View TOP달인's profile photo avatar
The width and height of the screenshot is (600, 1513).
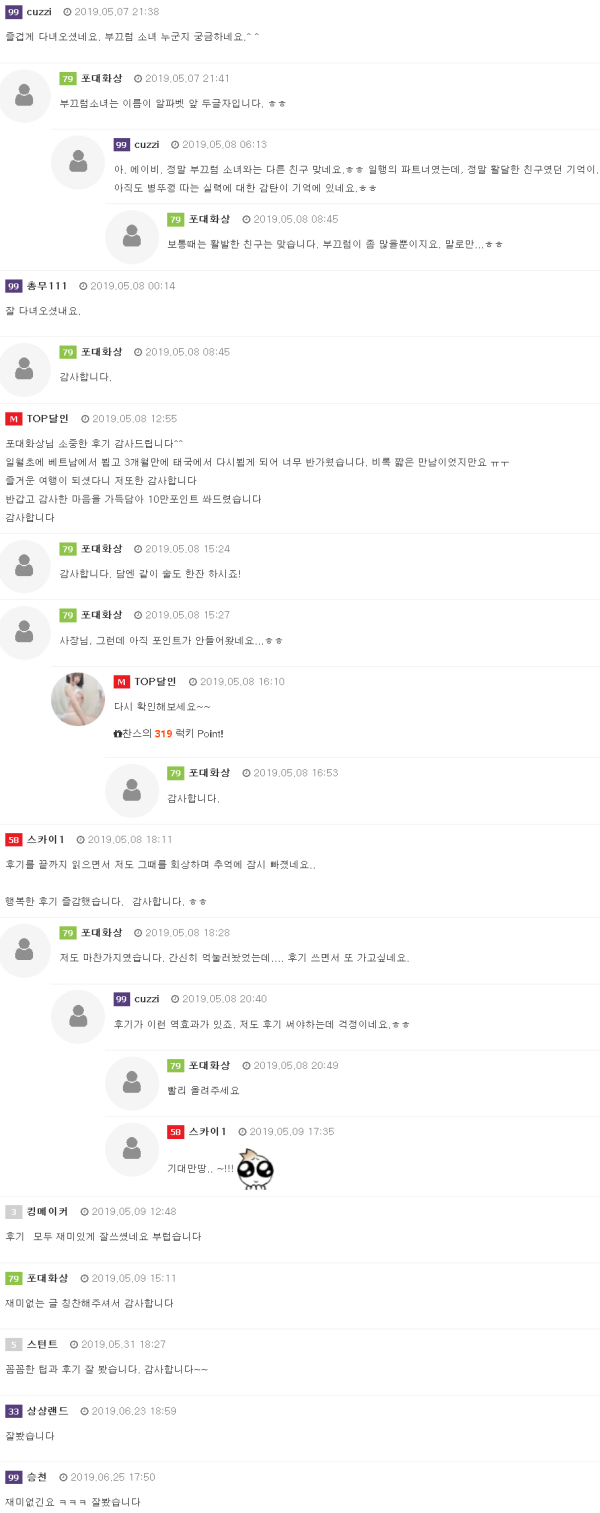(x=78, y=699)
